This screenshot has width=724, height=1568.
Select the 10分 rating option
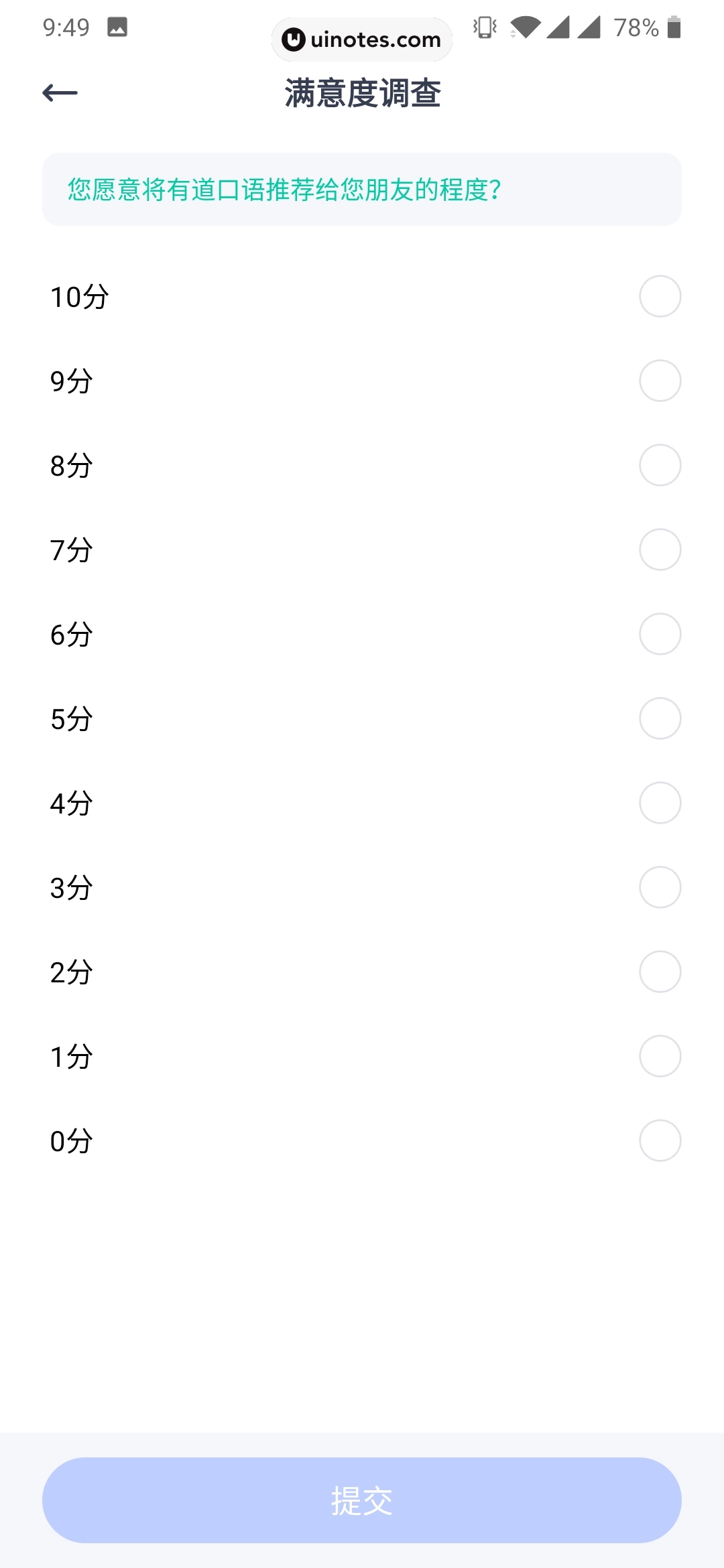point(660,296)
